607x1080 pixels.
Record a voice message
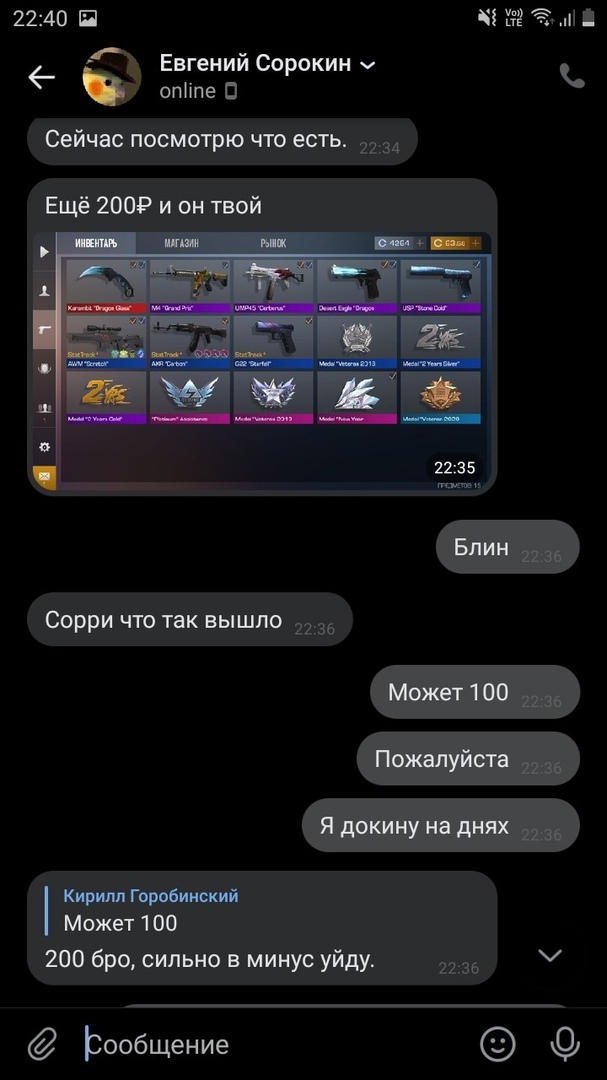(x=565, y=1045)
